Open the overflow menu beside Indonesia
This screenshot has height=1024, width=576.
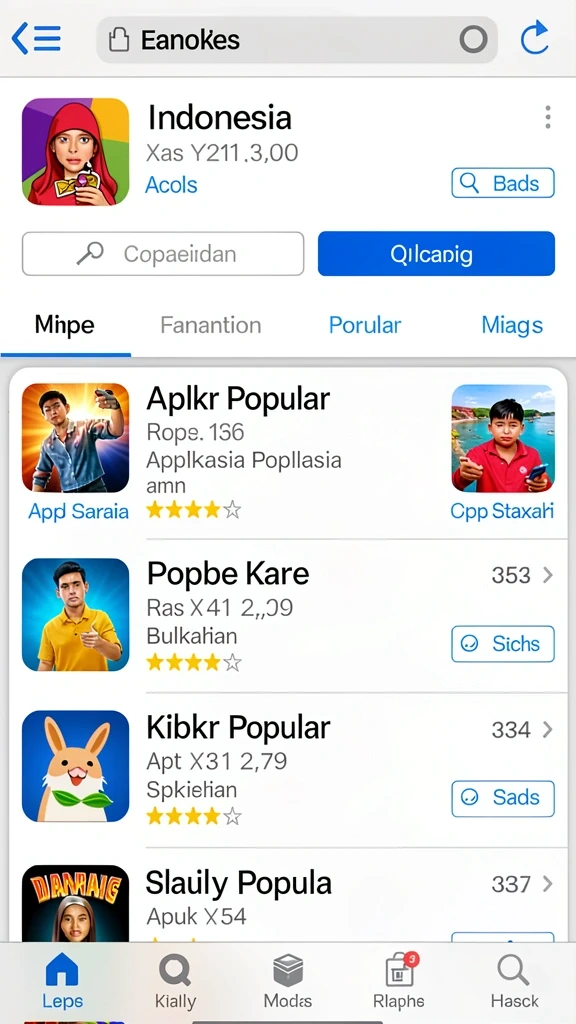click(x=547, y=118)
